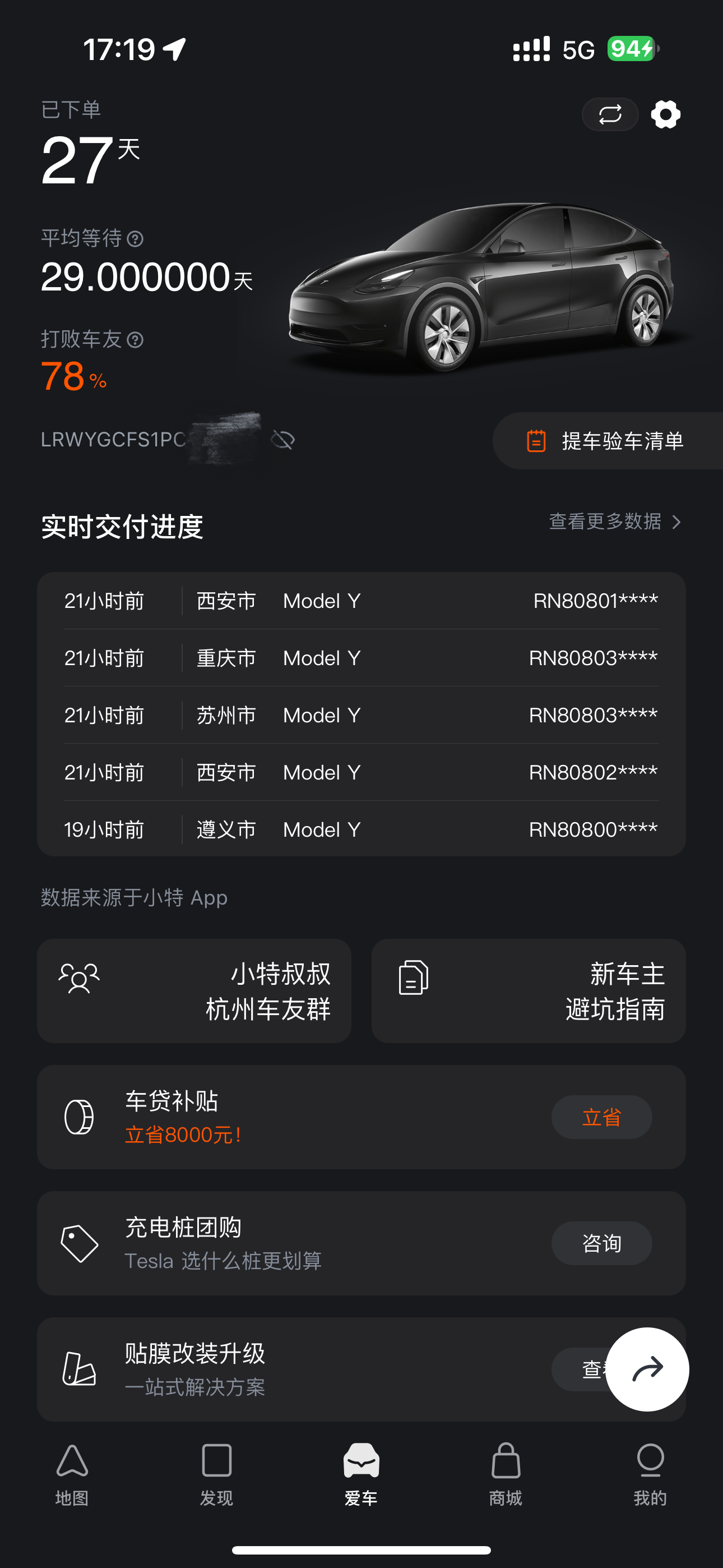Click the film roll icon for 贴膜改装升级
The image size is (723, 1568).
(78, 1369)
